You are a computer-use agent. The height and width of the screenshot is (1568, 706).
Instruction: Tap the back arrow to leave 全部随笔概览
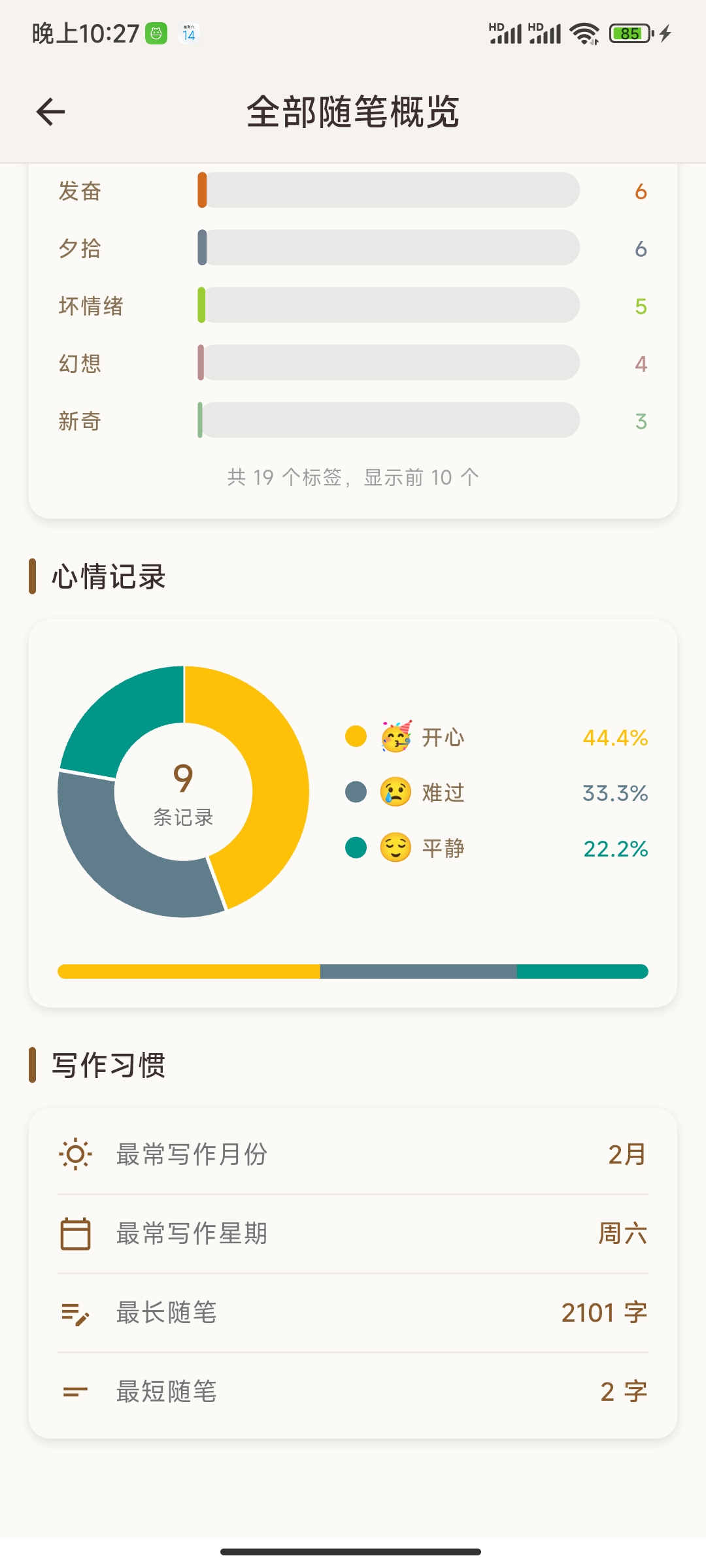tap(50, 112)
